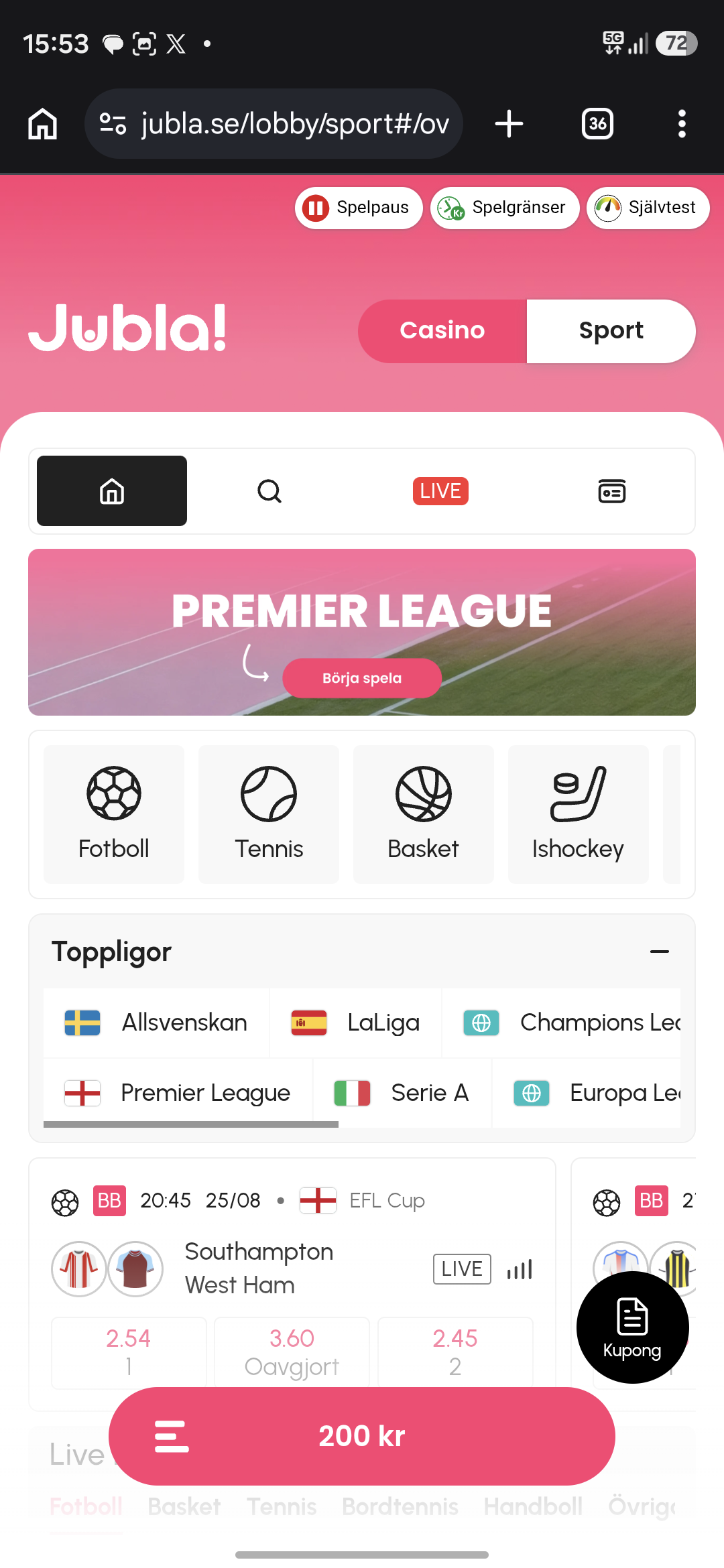Select the Ishockey sport tile

coord(579,814)
